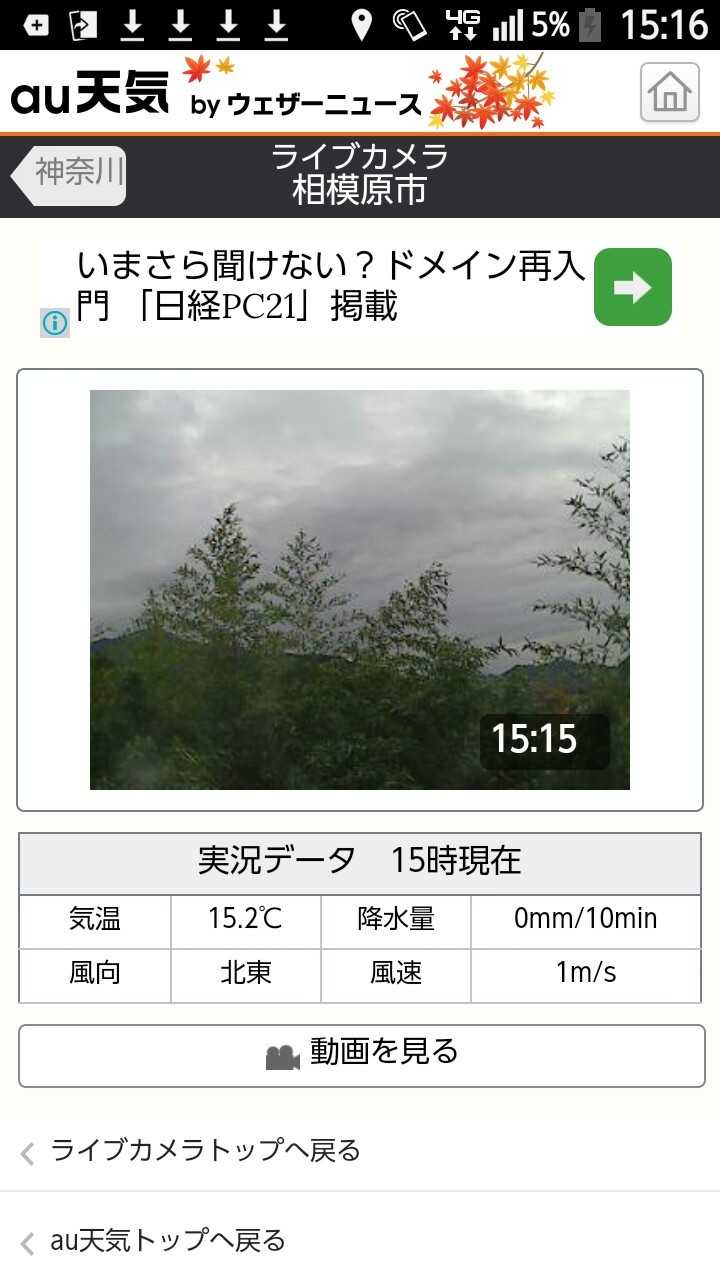Open the home icon in the header

669,92
